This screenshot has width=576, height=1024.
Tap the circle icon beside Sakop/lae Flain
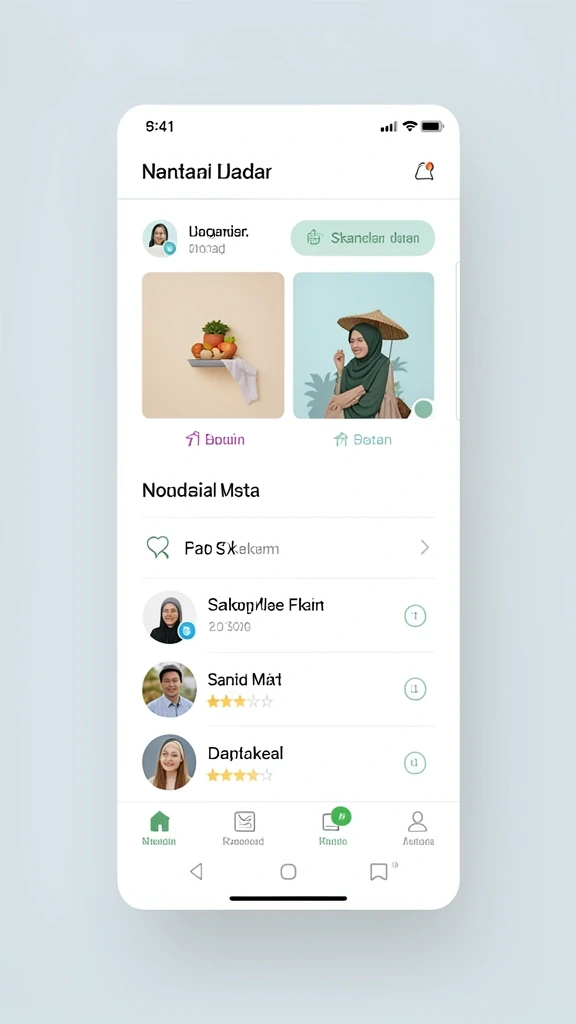(415, 616)
